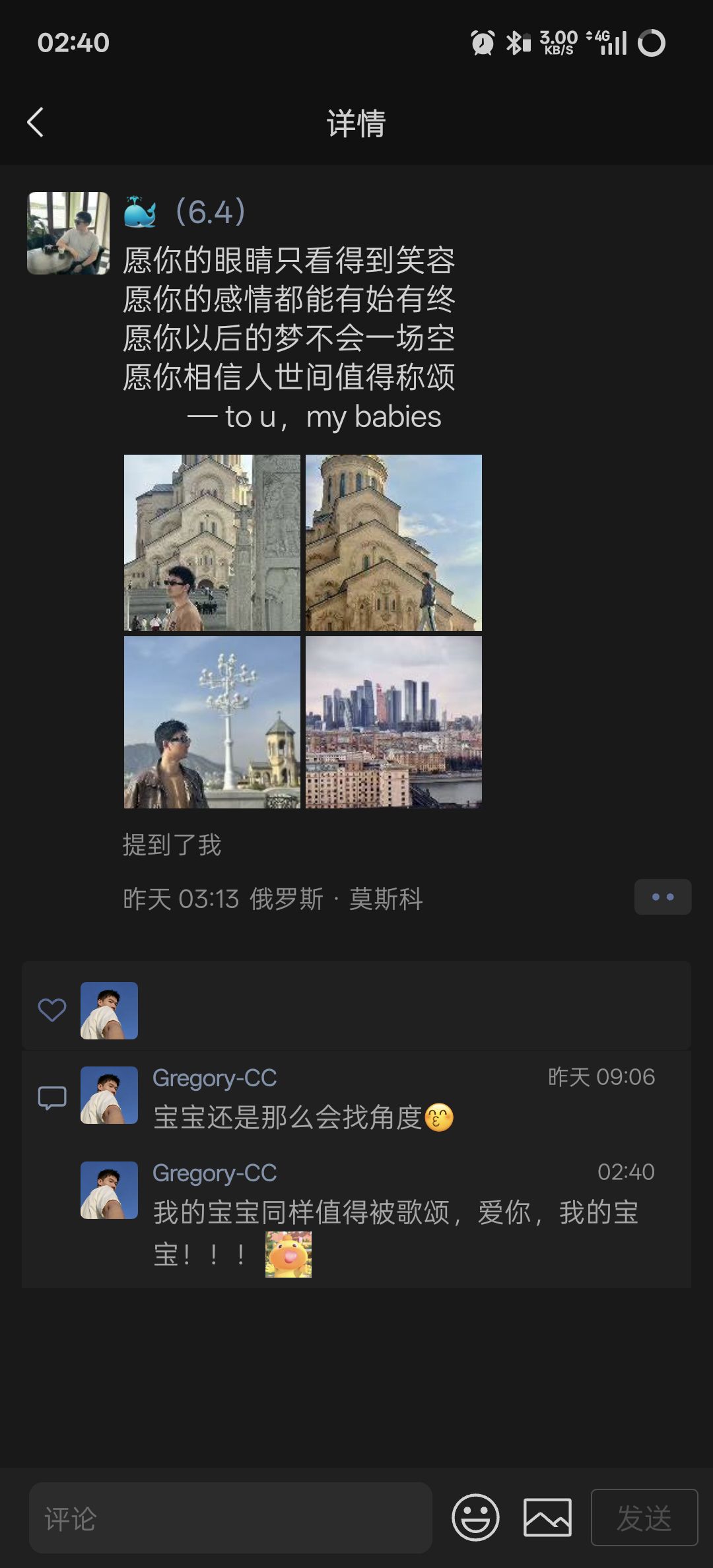Open the post author's profile picture
The height and width of the screenshot is (1568, 713).
click(68, 233)
